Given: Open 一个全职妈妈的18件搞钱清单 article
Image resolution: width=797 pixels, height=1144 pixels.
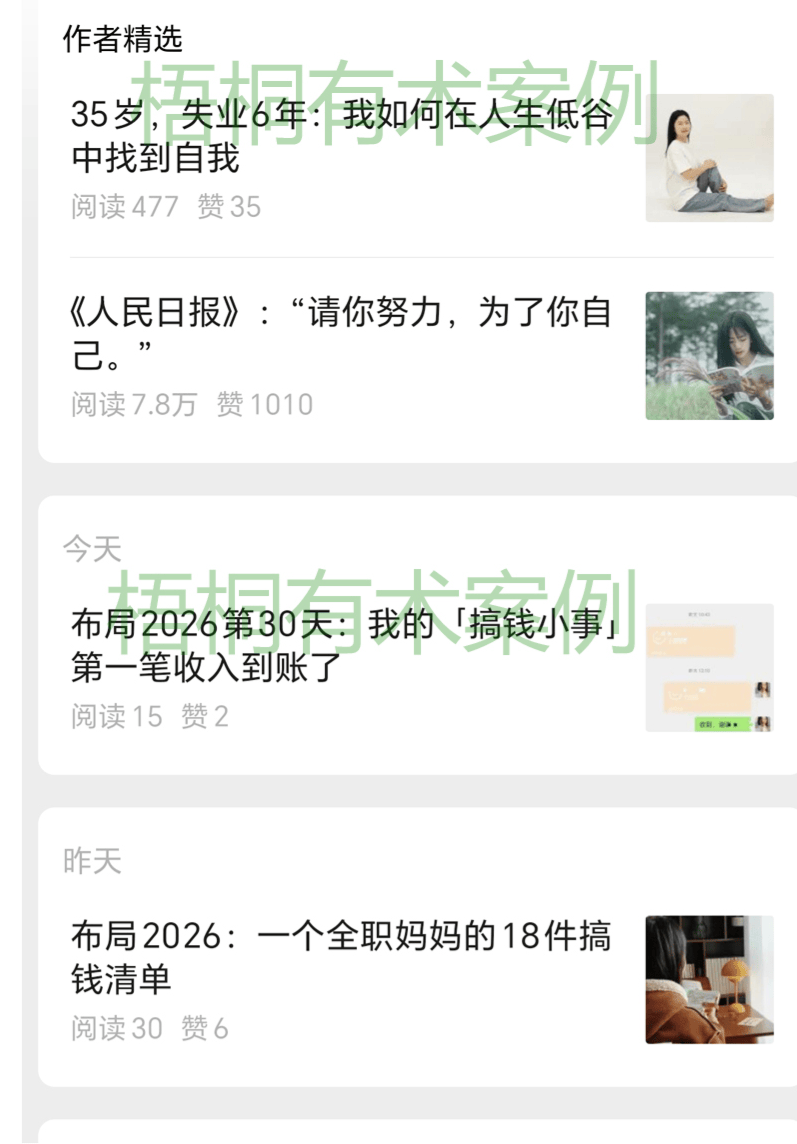Looking at the screenshot, I should click(340, 957).
